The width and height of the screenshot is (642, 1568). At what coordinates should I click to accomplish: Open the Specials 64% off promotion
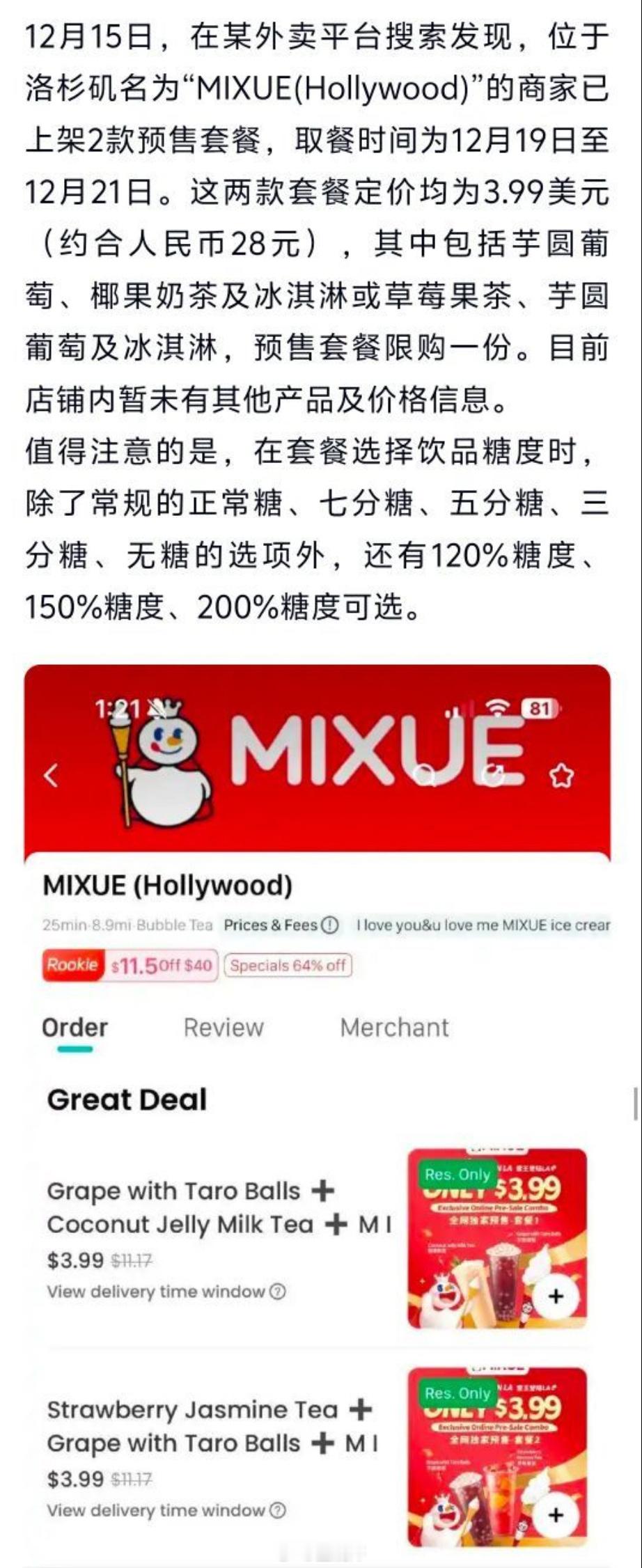tap(288, 966)
